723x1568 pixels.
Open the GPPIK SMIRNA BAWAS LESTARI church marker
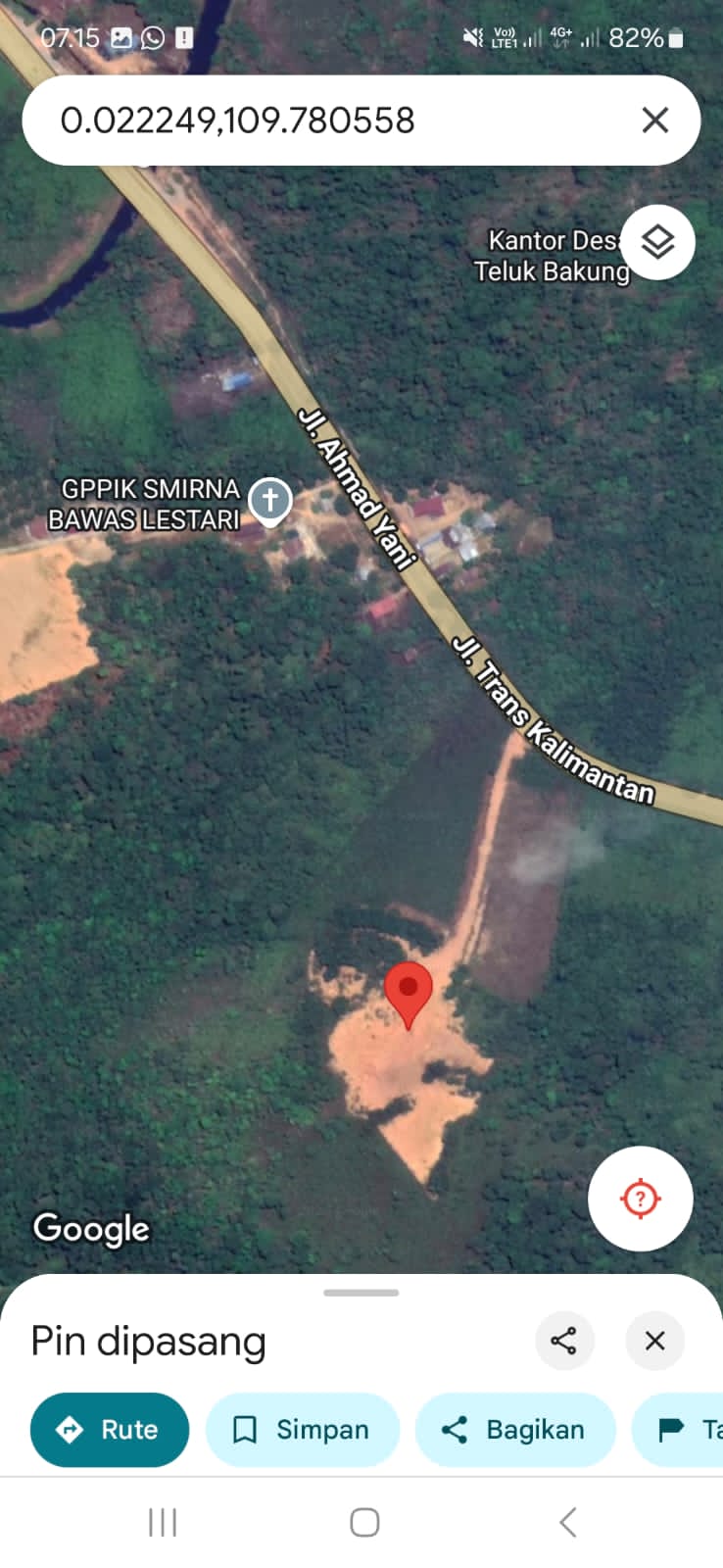click(269, 500)
